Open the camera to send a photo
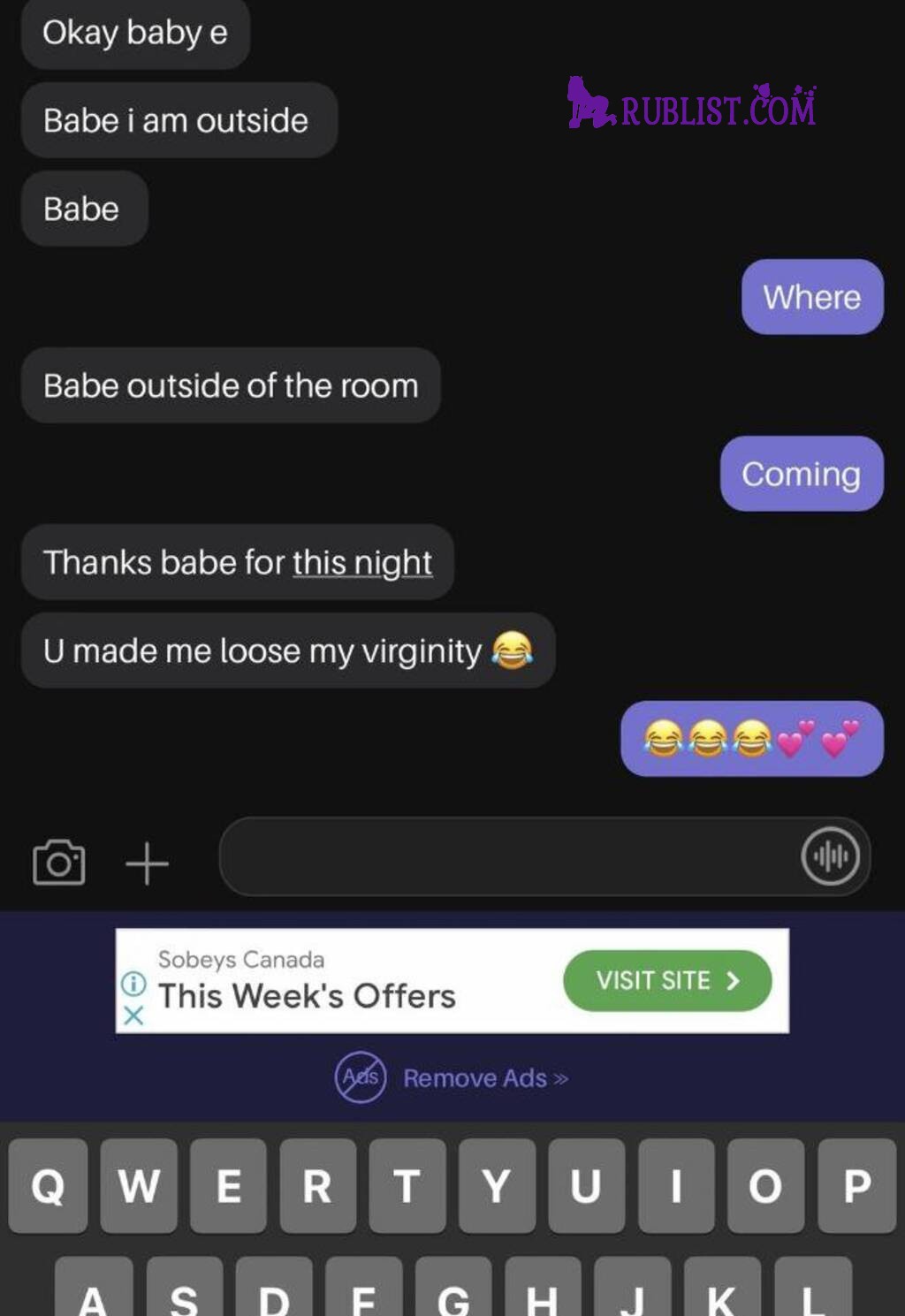The width and height of the screenshot is (905, 1316). click(x=59, y=862)
